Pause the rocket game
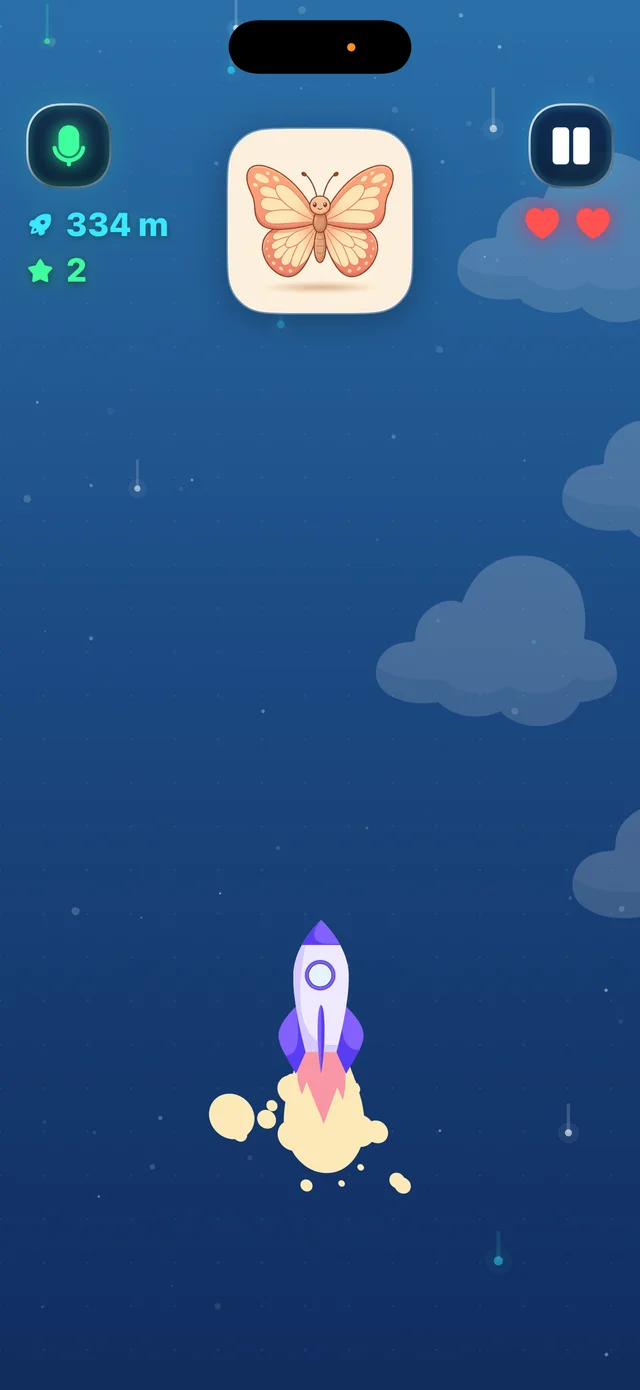The height and width of the screenshot is (1390, 640). coord(570,146)
